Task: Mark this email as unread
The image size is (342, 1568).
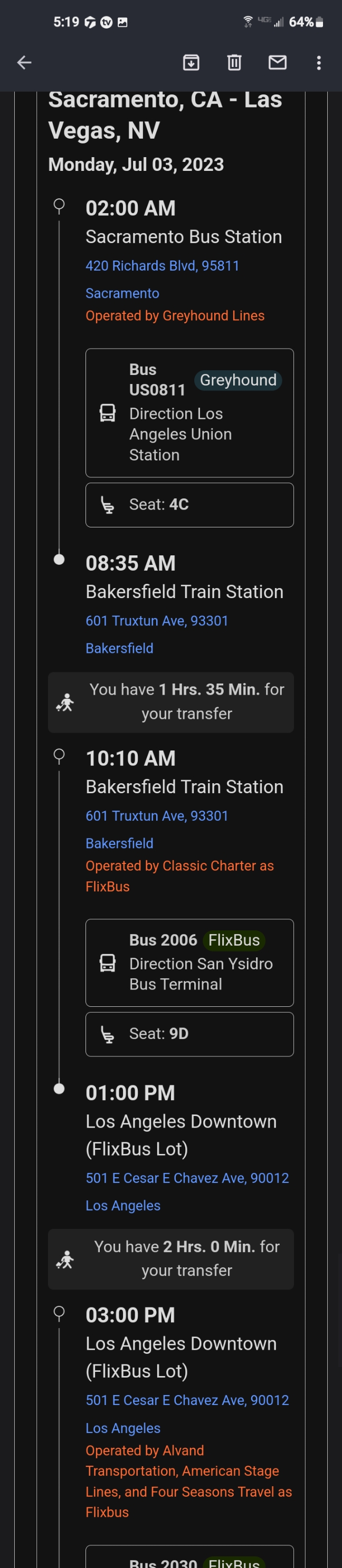Action: [x=278, y=62]
